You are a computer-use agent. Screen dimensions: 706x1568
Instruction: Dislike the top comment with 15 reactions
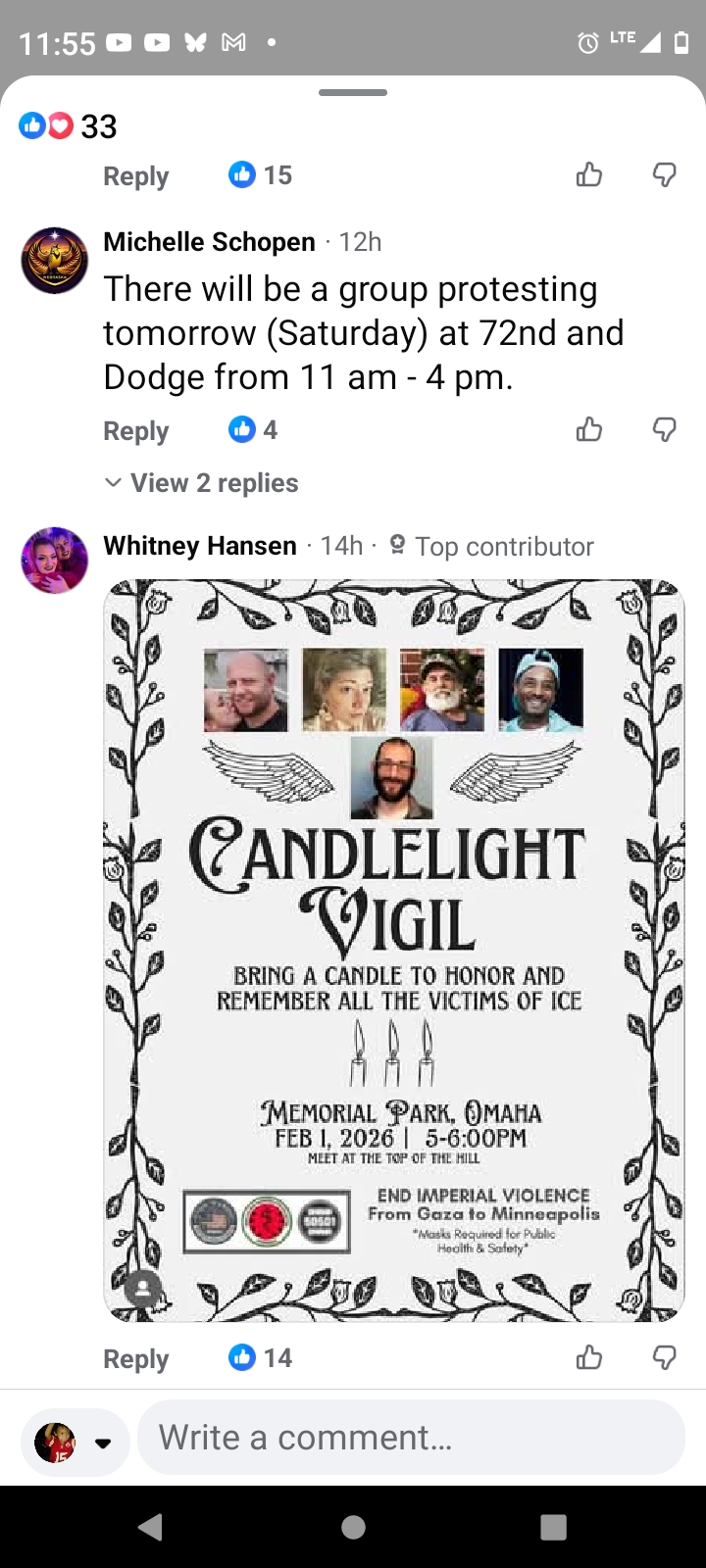pyautogui.click(x=664, y=175)
